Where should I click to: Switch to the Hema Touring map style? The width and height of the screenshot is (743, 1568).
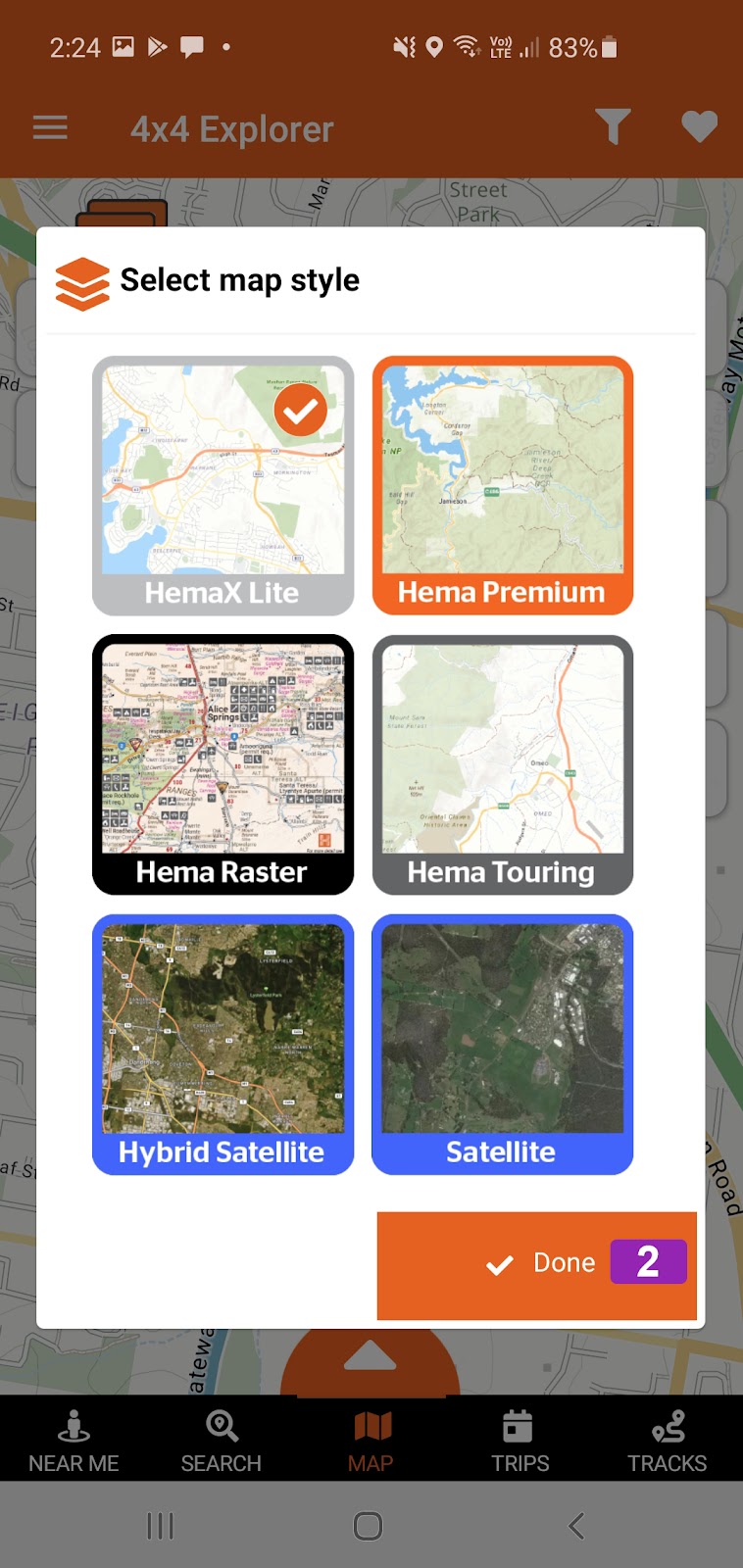tap(502, 764)
